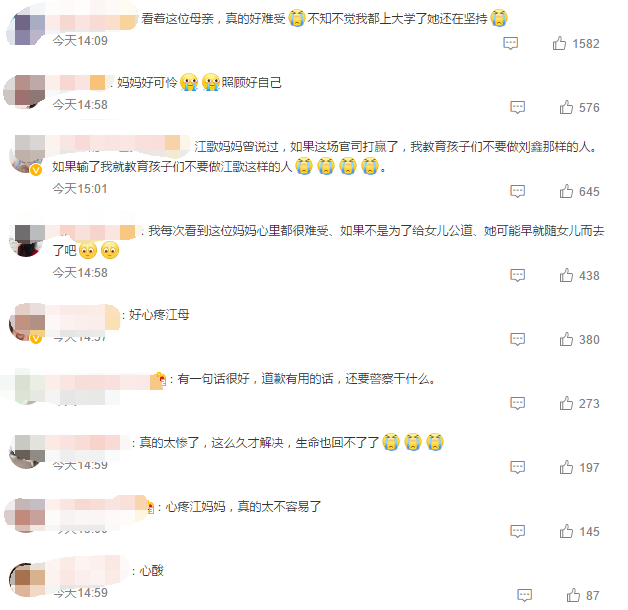The width and height of the screenshot is (628, 610).
Task: Reply to the 真的太惨了 comment
Action: pos(517,467)
